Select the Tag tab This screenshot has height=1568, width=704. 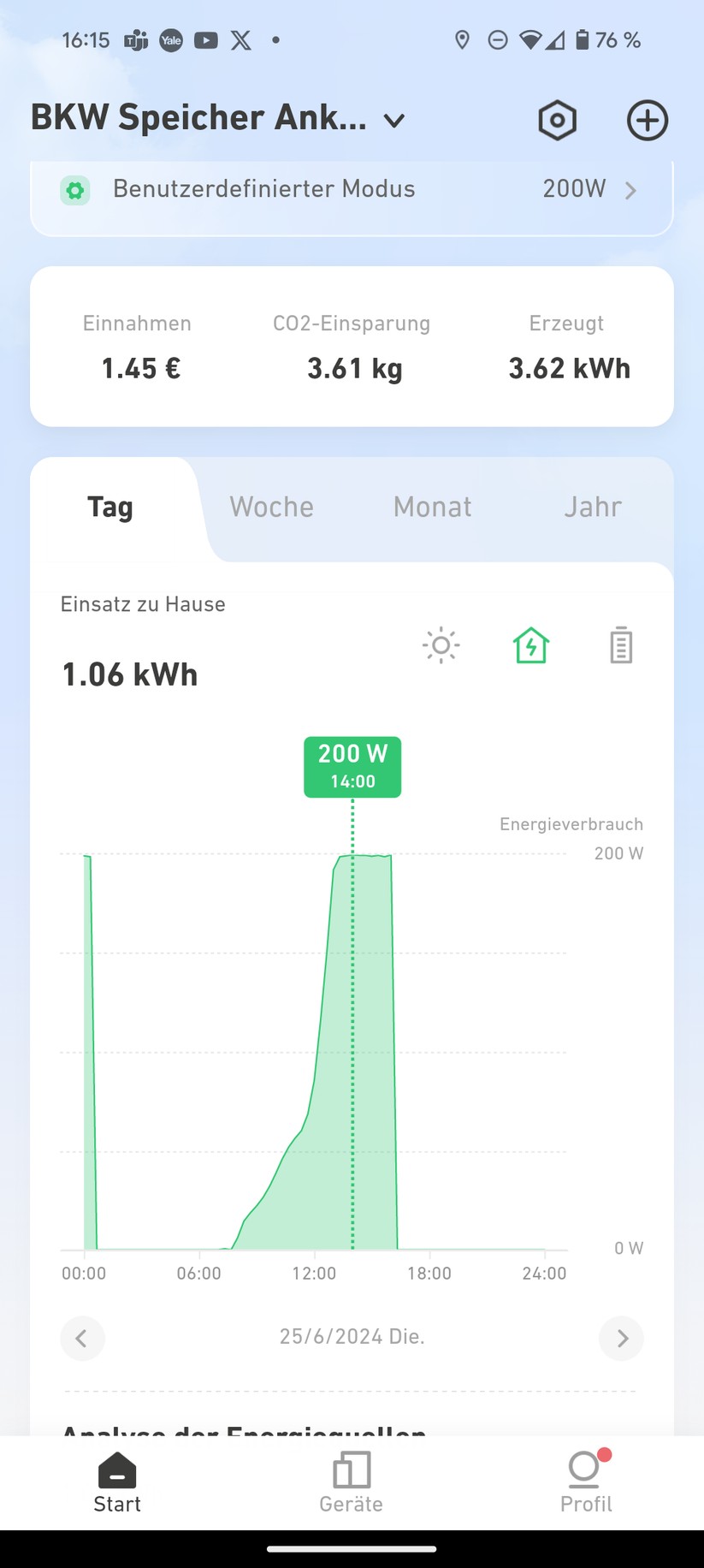point(110,507)
